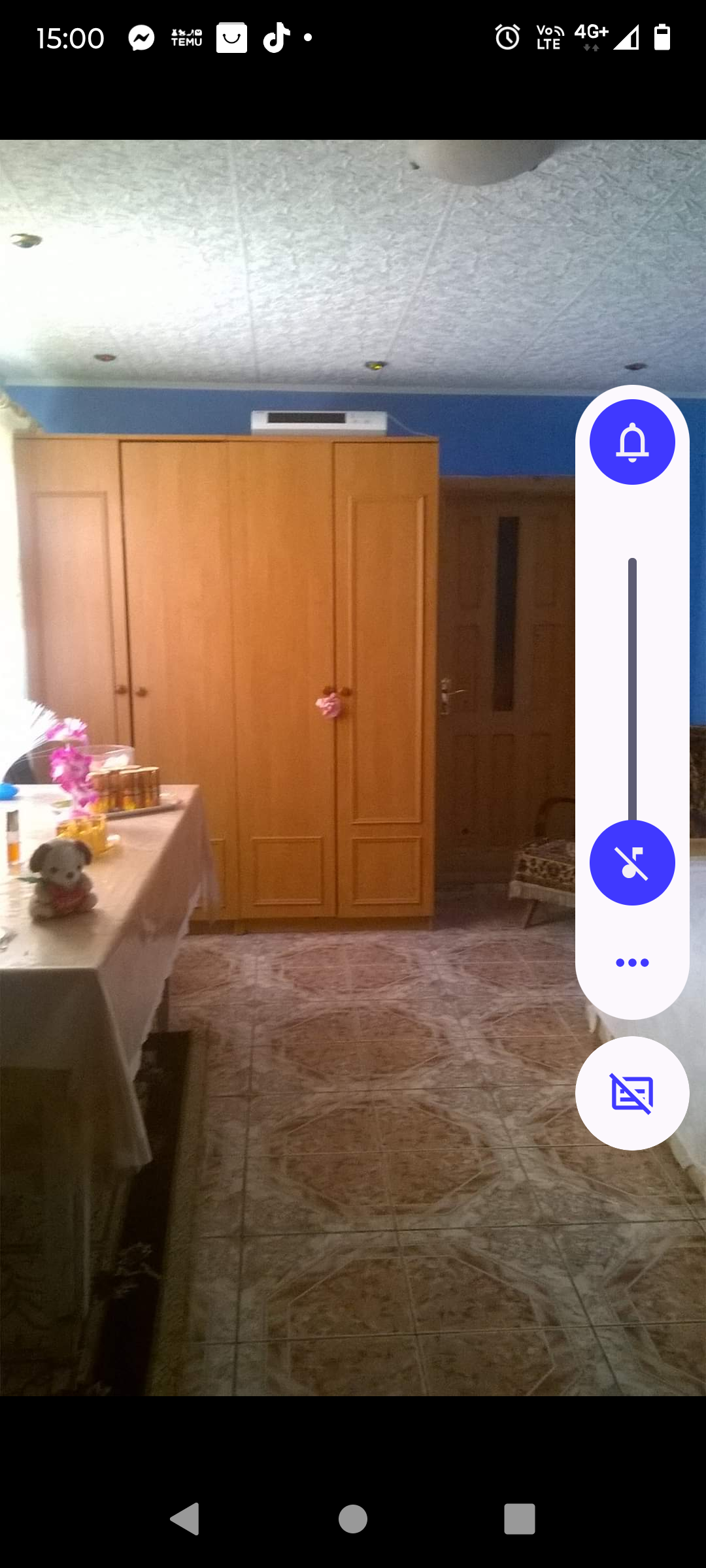
Task: Toggle the live caption button
Action: (632, 1093)
